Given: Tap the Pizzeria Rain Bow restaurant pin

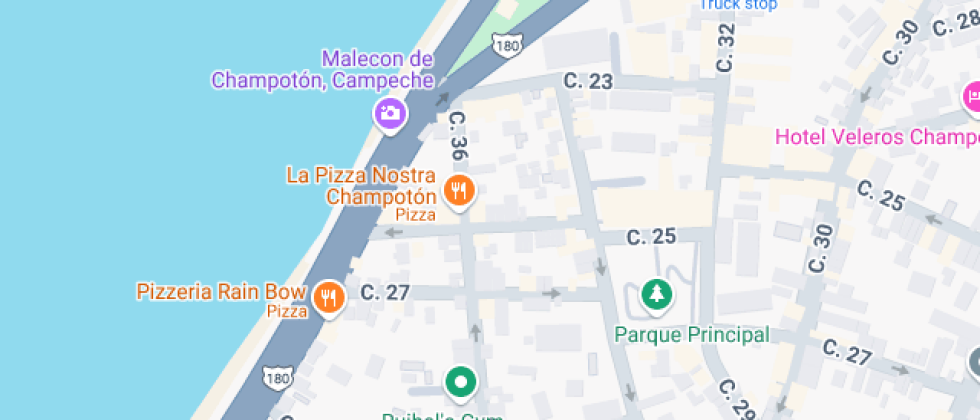Looking at the screenshot, I should pos(329,296).
